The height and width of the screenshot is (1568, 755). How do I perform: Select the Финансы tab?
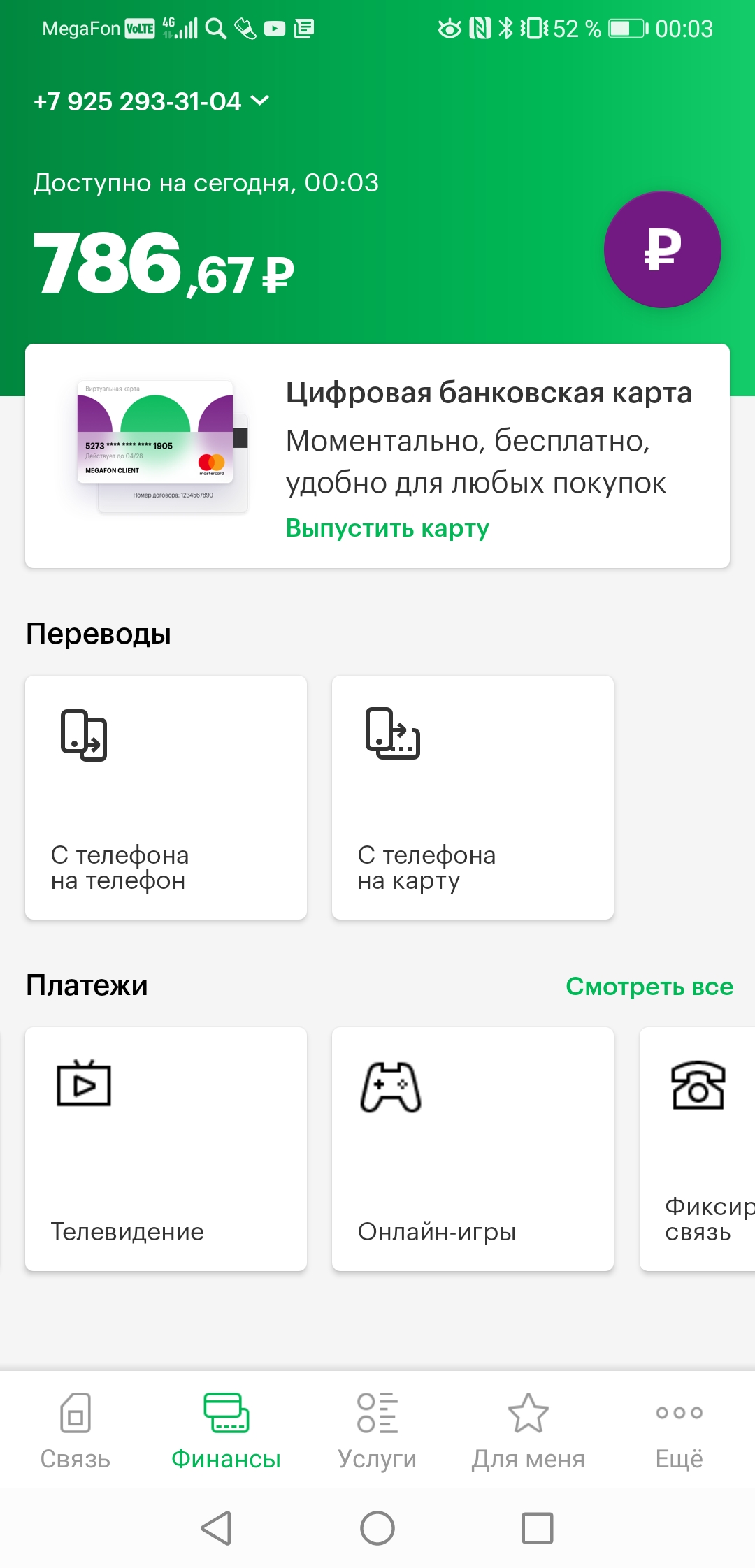coord(226,1430)
